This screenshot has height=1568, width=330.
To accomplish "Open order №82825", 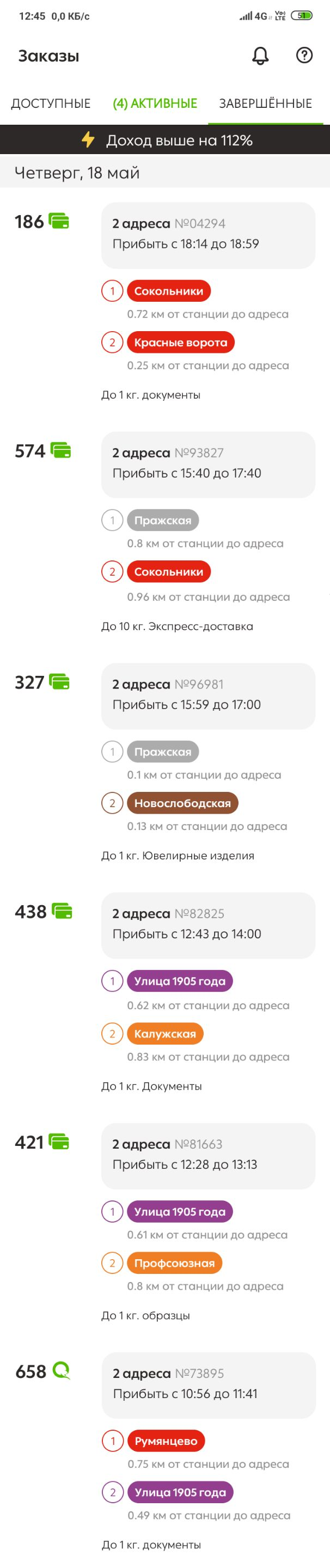I will (x=208, y=925).
